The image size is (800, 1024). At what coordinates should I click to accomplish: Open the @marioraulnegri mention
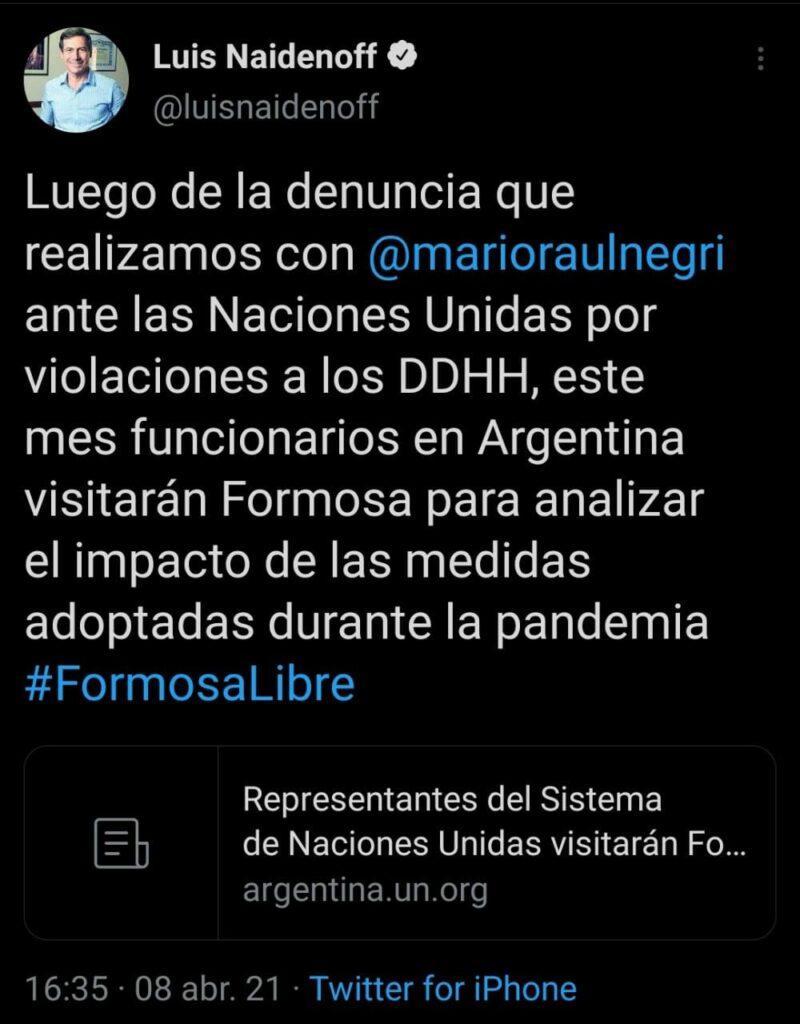546,254
